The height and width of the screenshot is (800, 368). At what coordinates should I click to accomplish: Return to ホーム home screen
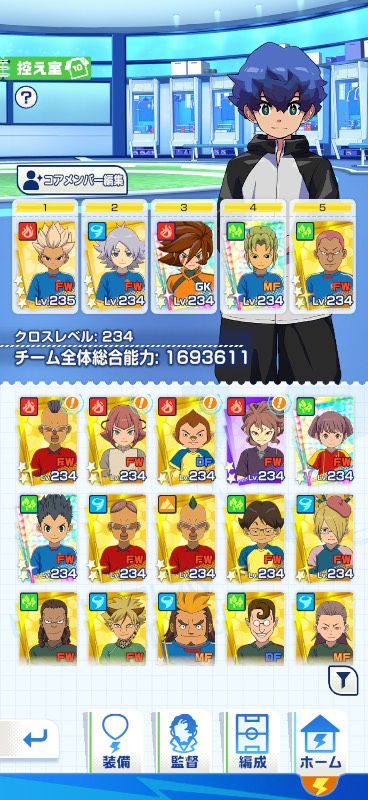(320, 743)
